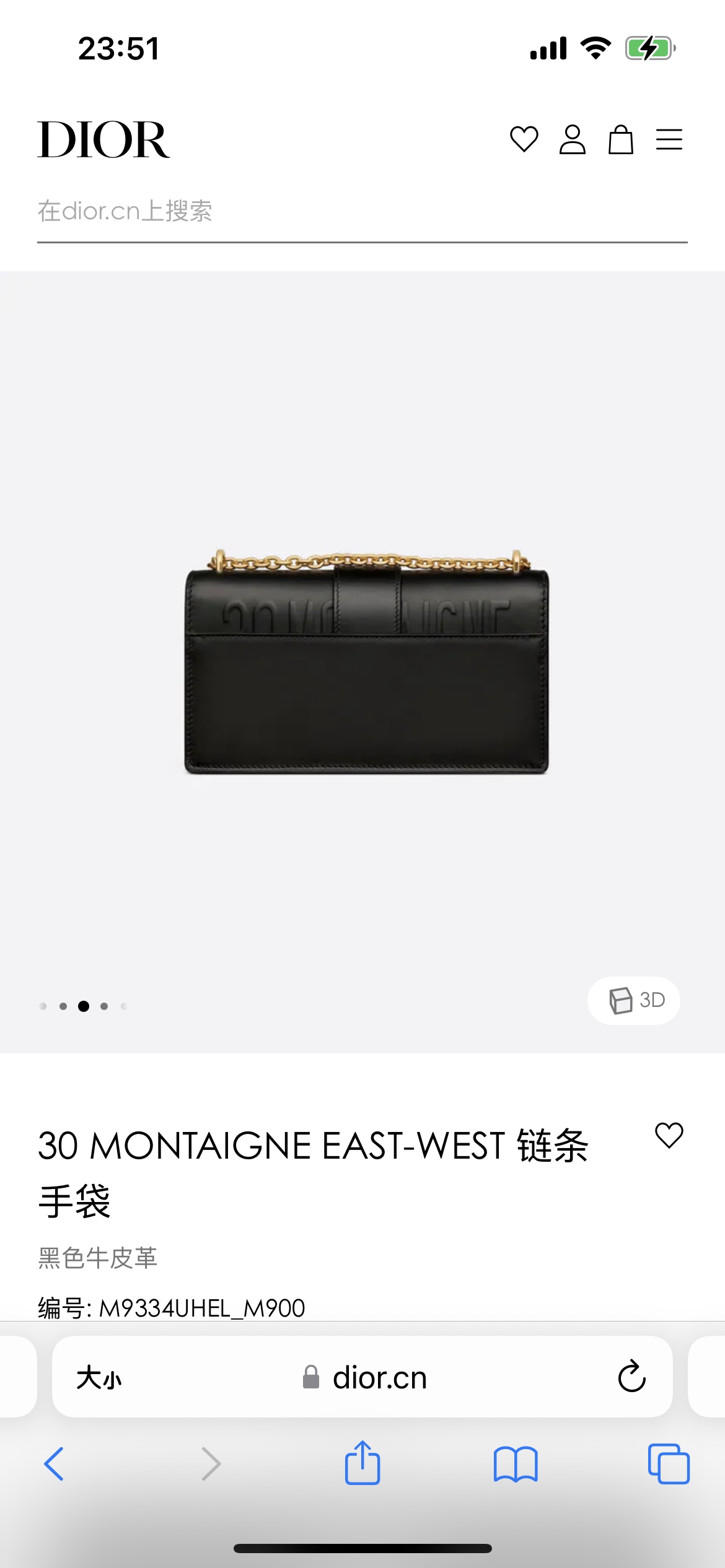Open the page size settings (大小)
Viewport: 725px width, 1568px height.
(99, 1378)
